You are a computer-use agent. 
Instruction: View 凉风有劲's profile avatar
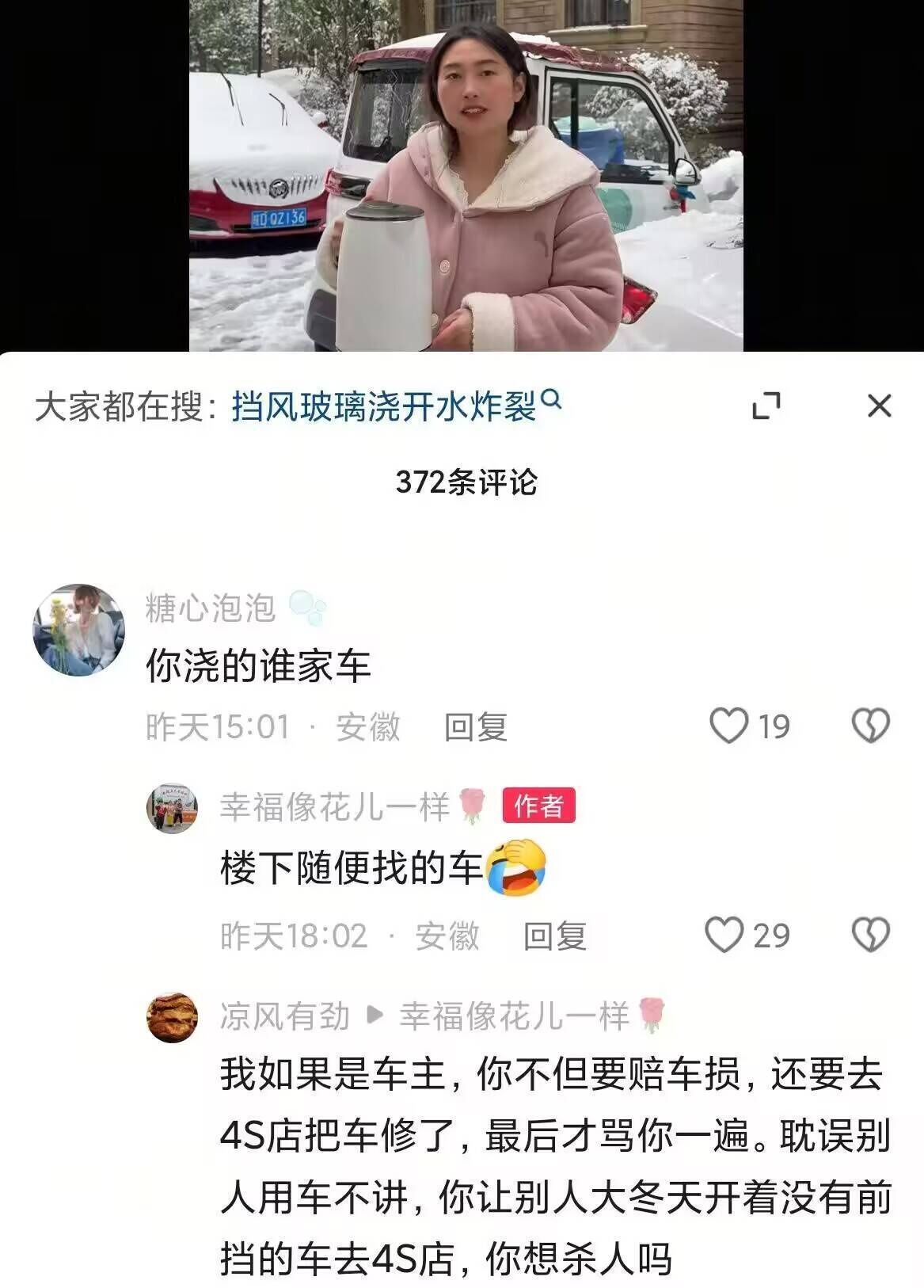click(172, 1017)
